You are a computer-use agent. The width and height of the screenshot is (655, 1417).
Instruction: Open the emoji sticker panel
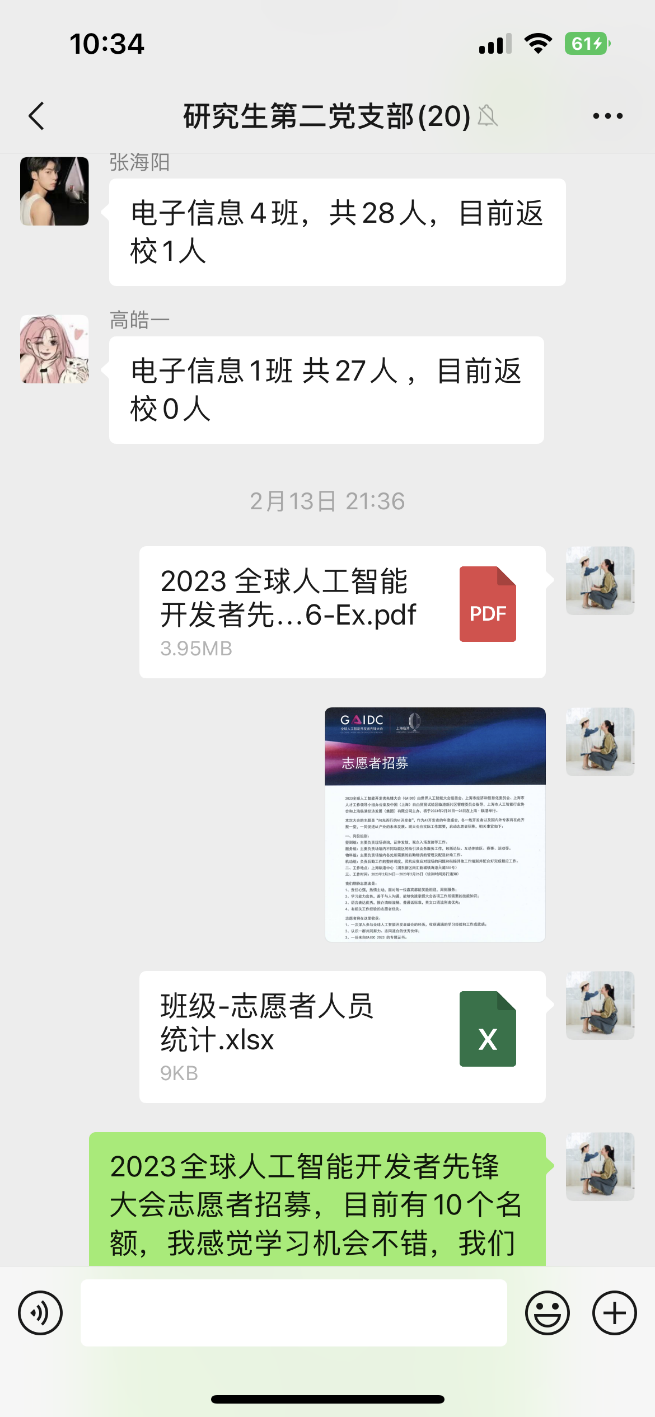coord(547,1312)
